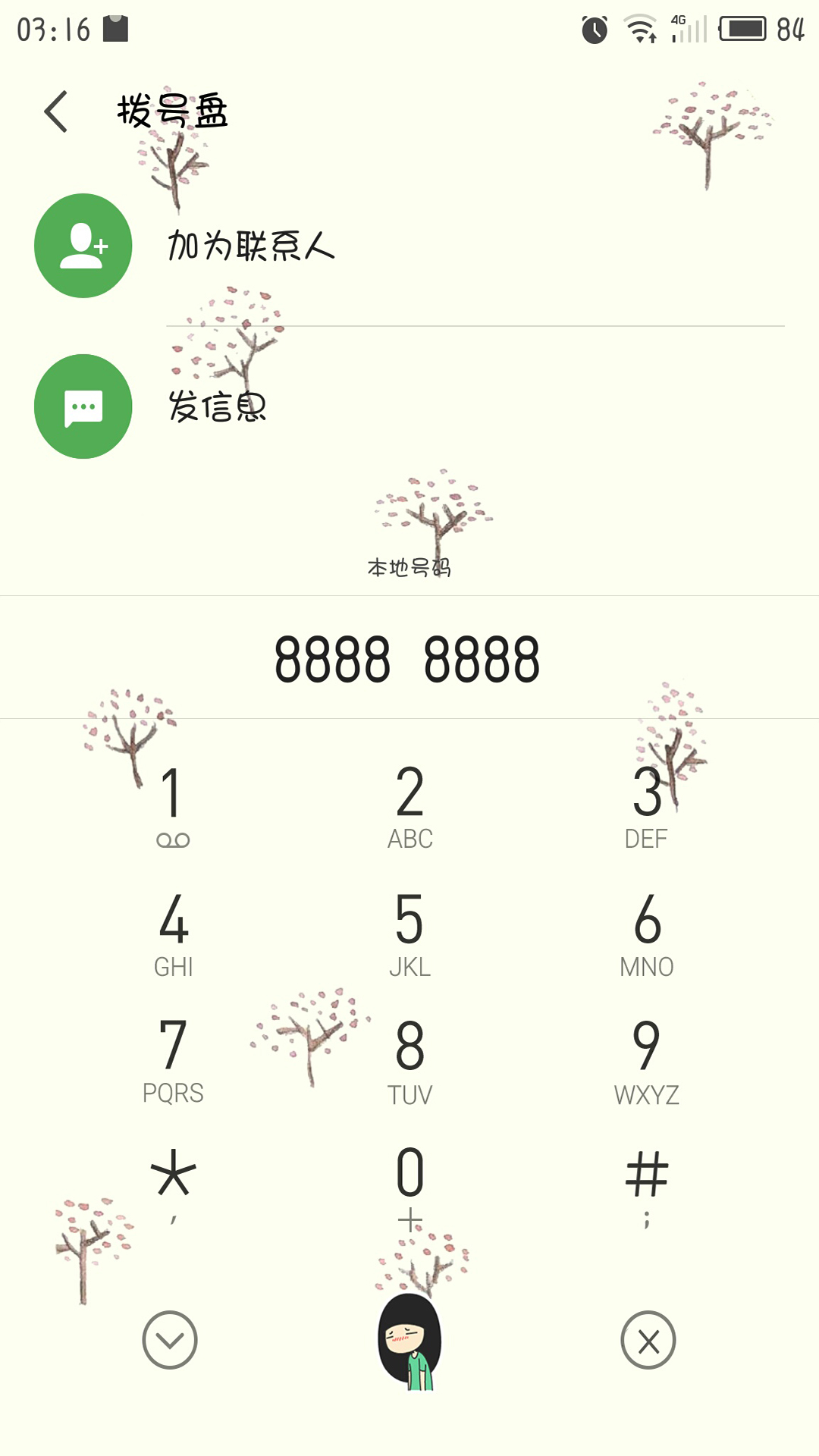Dial digit 1 voicemail key
Screen dimensions: 819x1456
click(x=173, y=805)
